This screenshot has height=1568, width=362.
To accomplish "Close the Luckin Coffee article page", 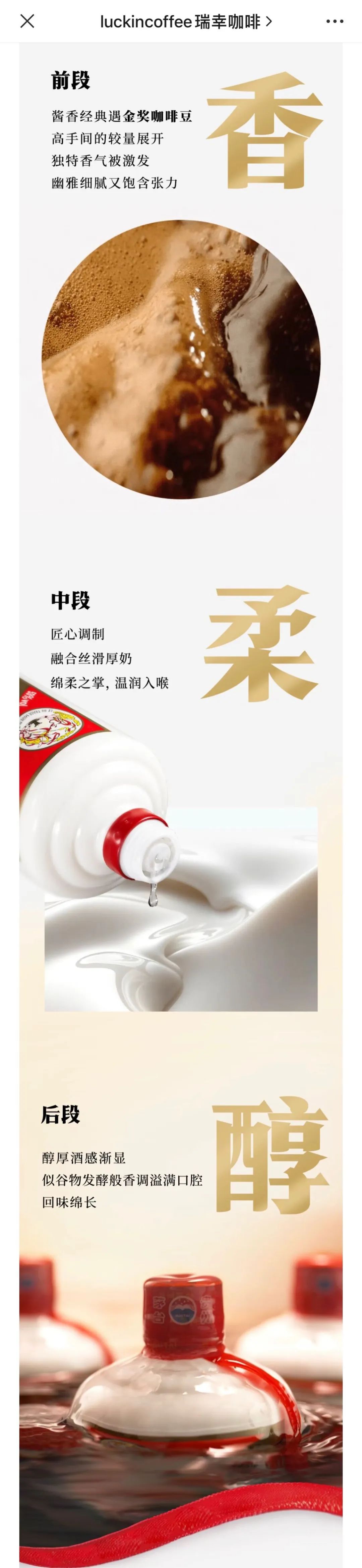I will tap(27, 21).
